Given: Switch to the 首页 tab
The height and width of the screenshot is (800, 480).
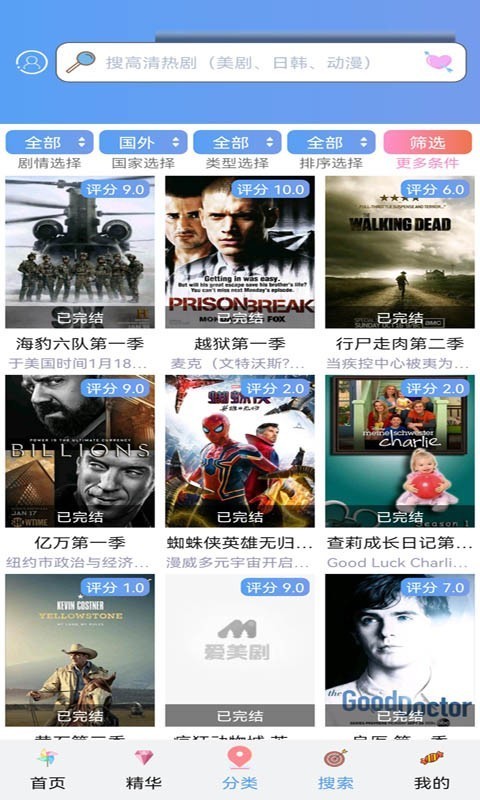Looking at the screenshot, I should (48, 770).
